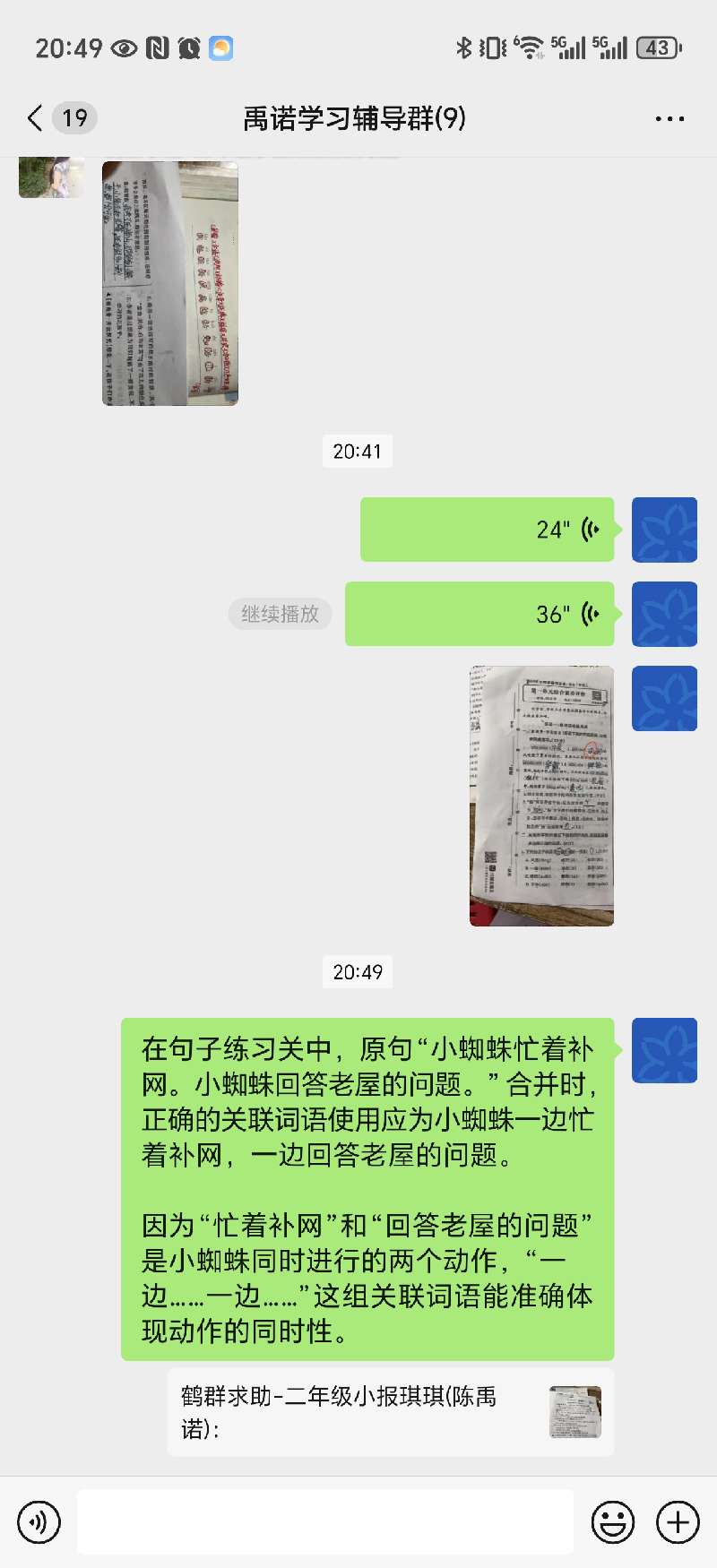Focus the message text field

[324, 1521]
